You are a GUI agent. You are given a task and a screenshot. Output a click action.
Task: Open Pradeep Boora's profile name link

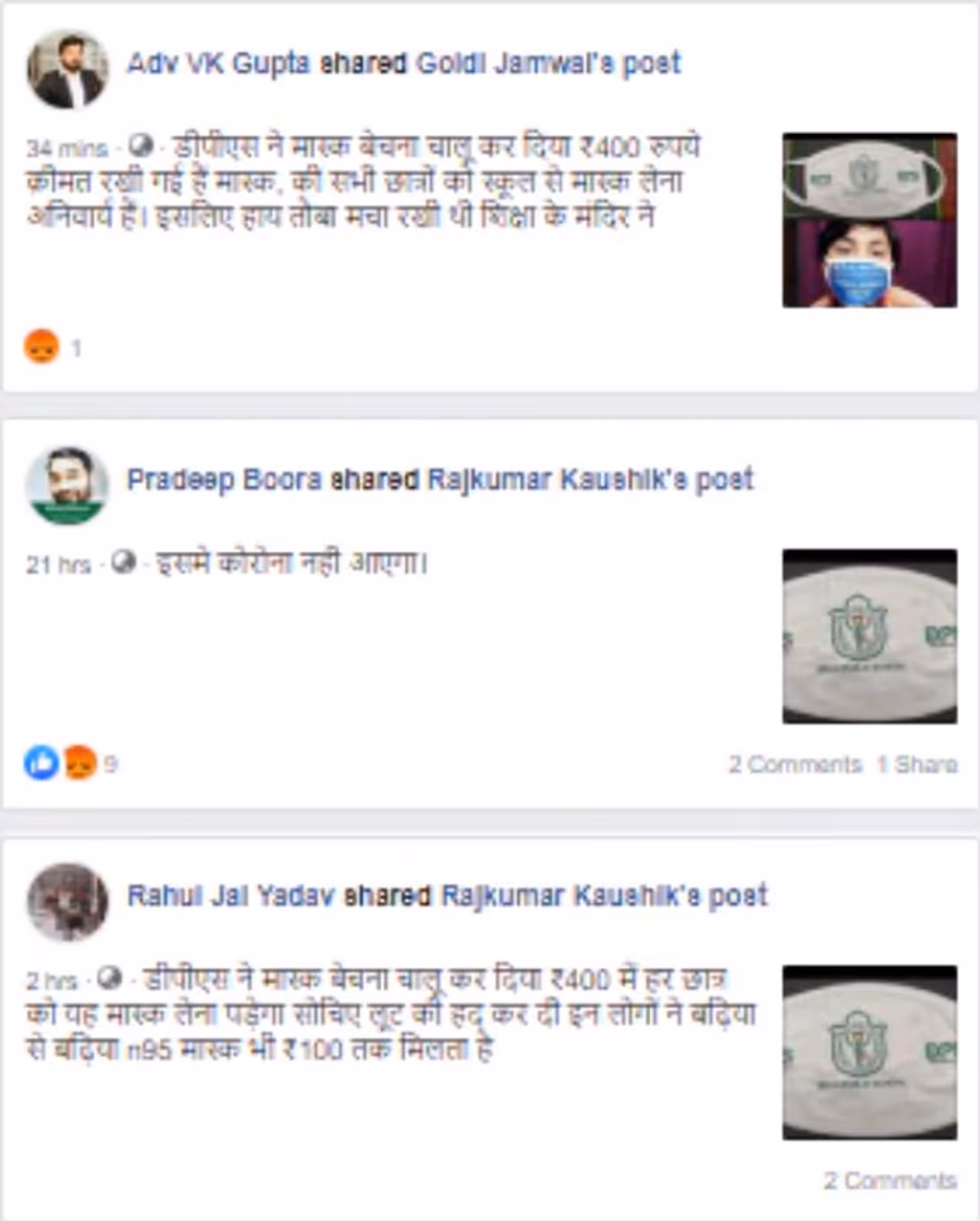click(224, 480)
